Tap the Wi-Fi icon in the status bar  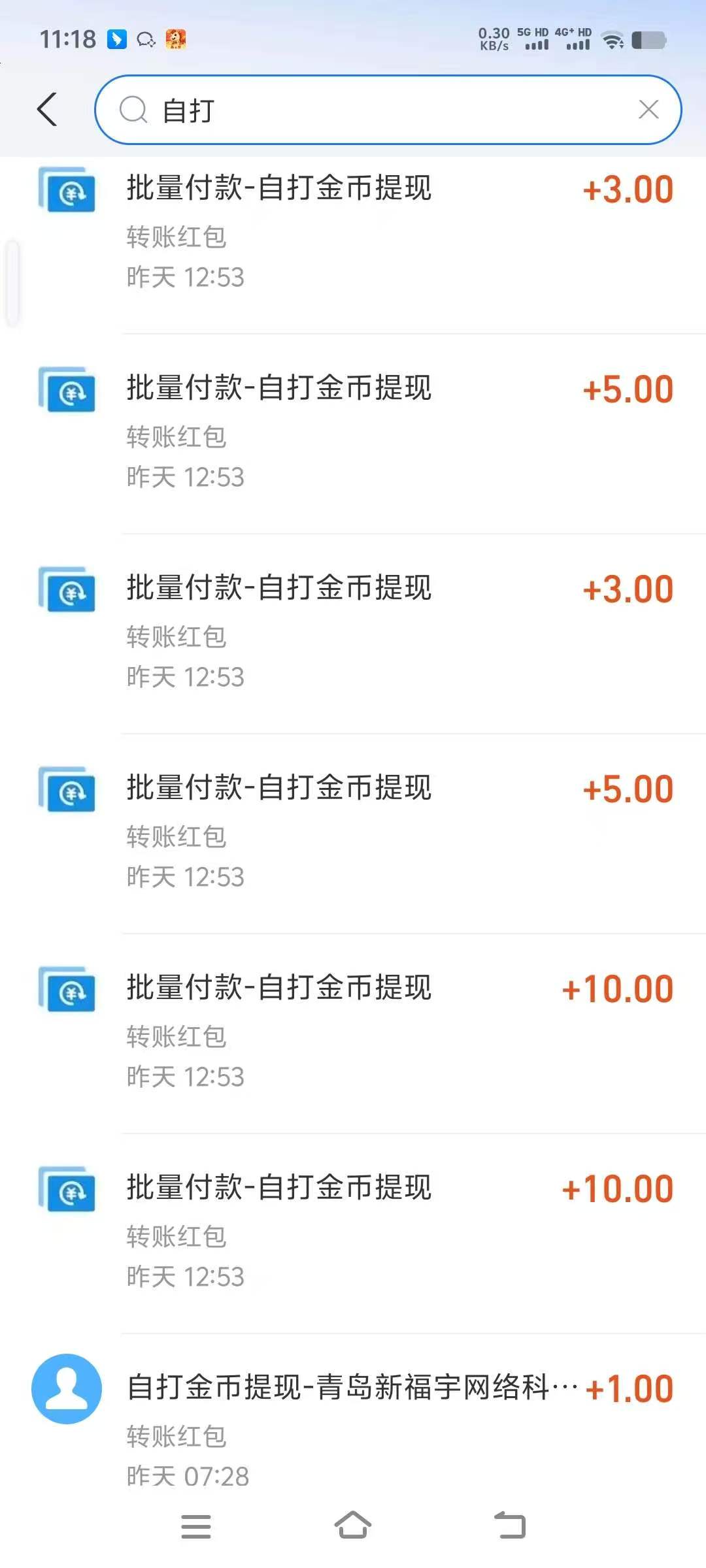click(612, 41)
